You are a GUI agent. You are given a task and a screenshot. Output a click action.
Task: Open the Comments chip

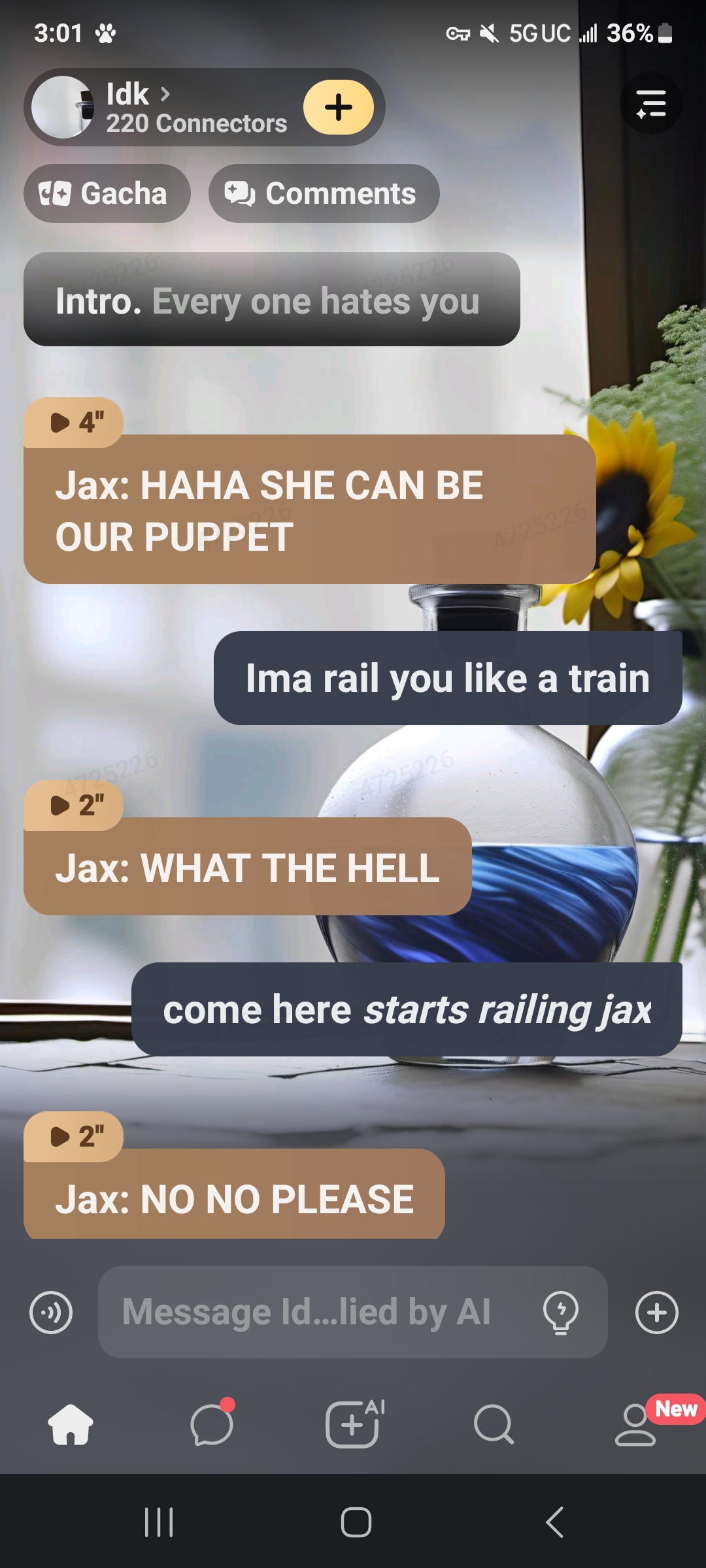point(324,193)
